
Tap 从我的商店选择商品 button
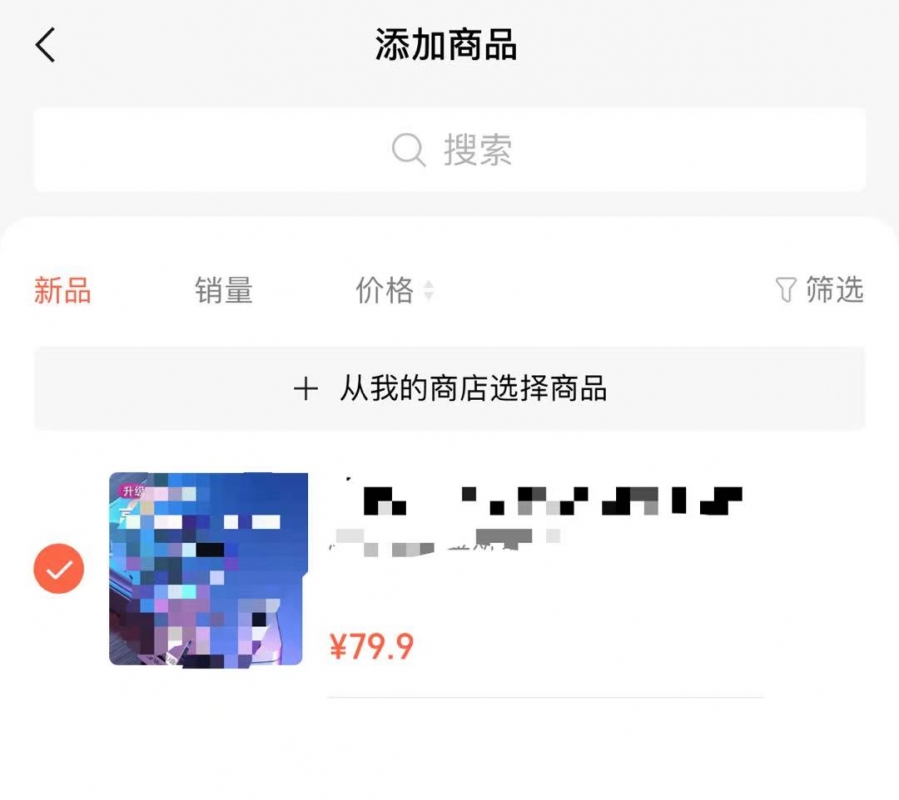(450, 388)
